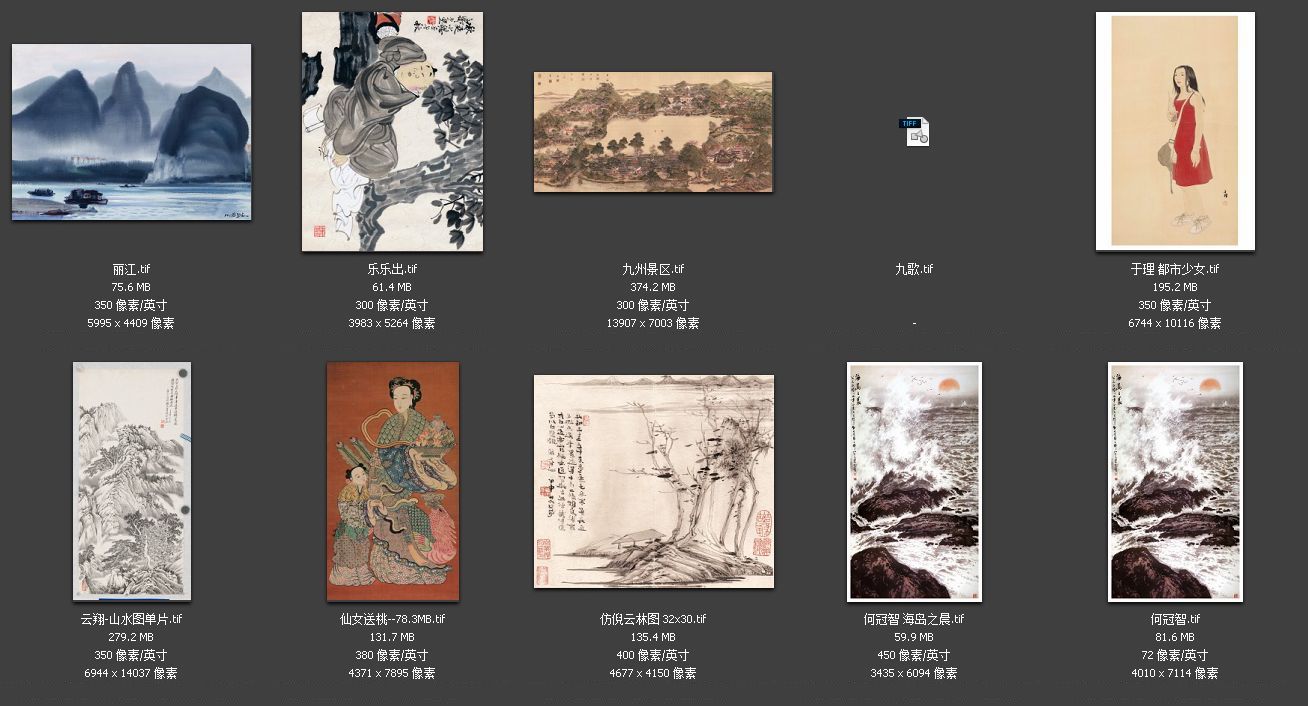The width and height of the screenshot is (1308, 706).
Task: Open 于理 都市少女.tif thumbnail
Action: pos(1175,131)
